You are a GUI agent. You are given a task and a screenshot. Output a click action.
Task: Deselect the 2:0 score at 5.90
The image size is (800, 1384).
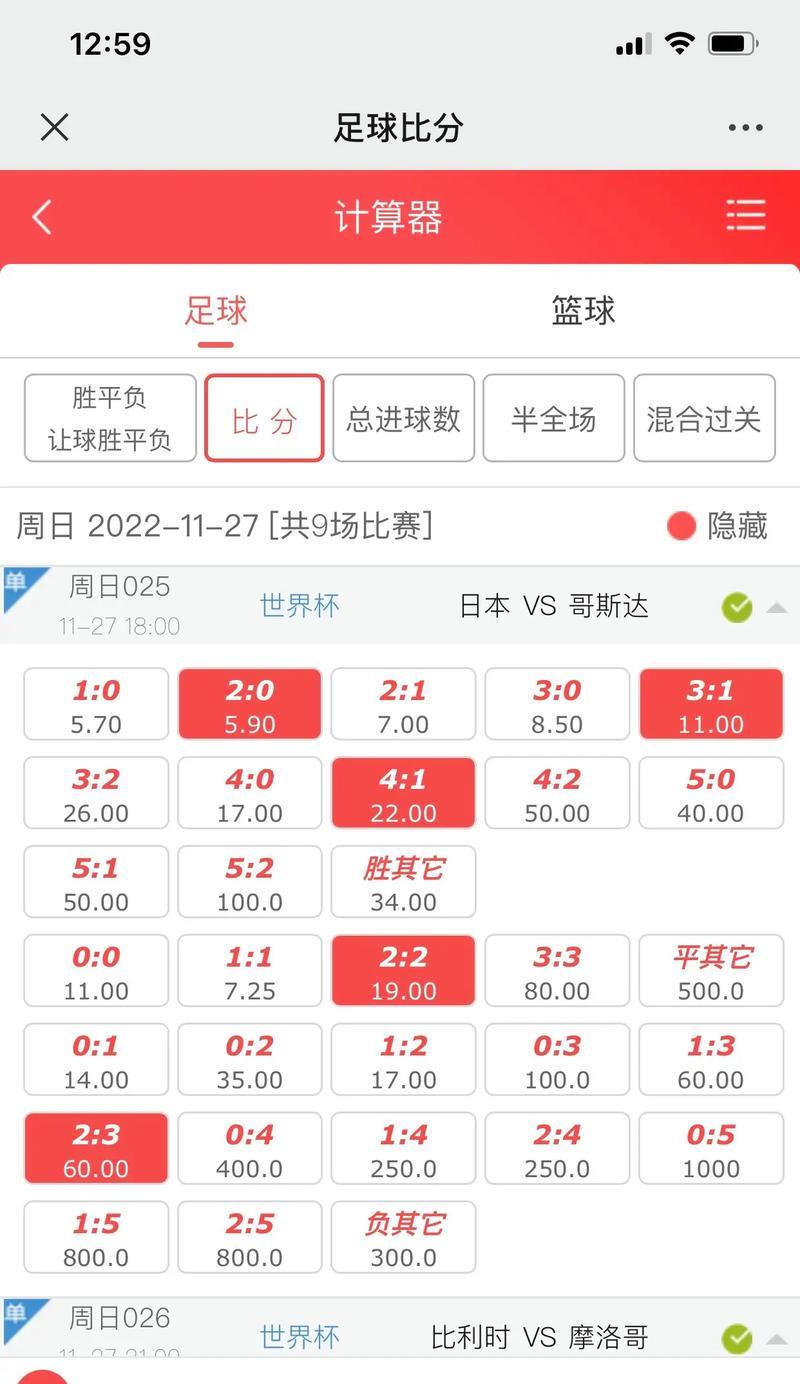pyautogui.click(x=250, y=705)
